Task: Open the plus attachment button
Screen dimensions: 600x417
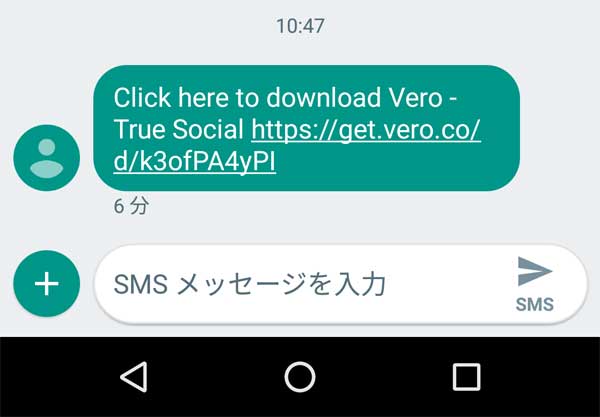Action: 46,283
